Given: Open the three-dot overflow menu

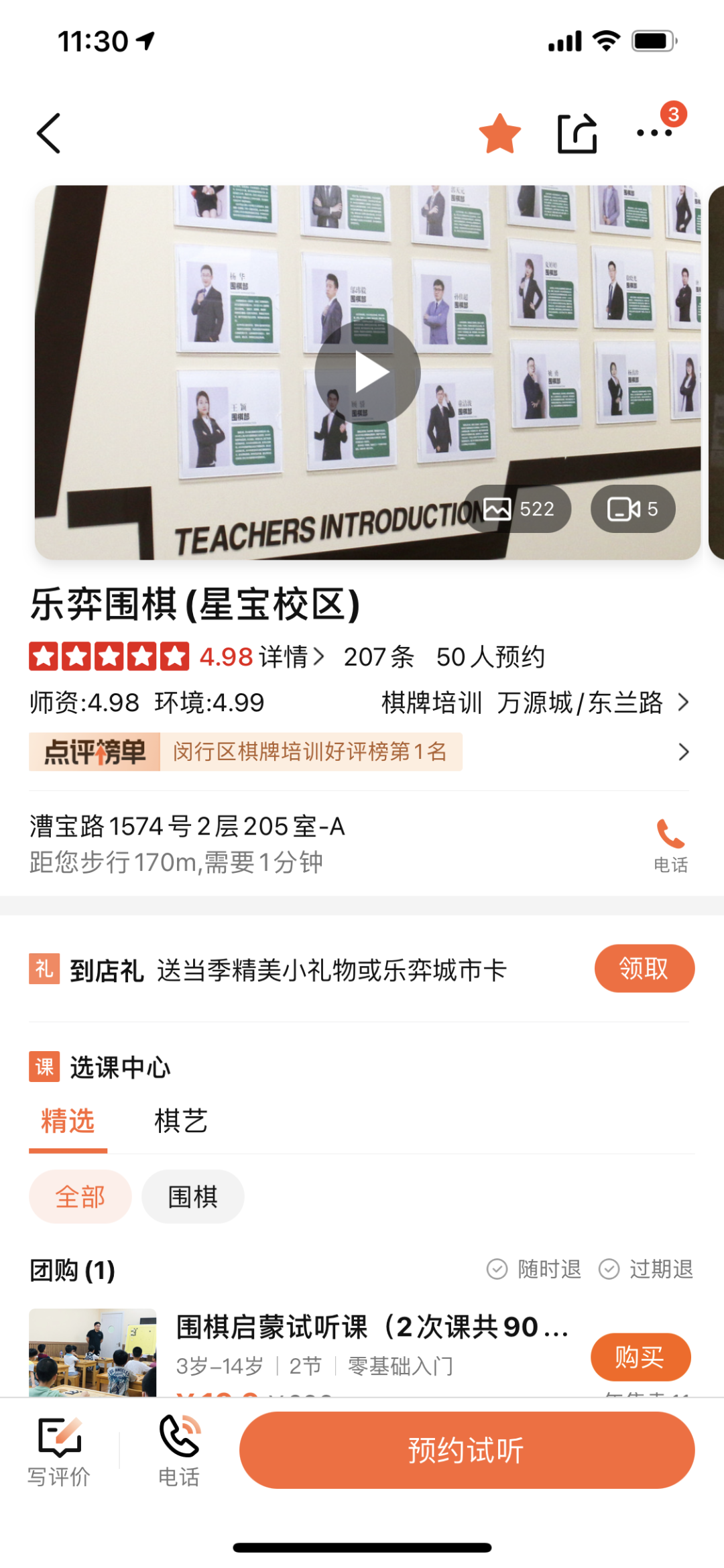Looking at the screenshot, I should pyautogui.click(x=654, y=133).
